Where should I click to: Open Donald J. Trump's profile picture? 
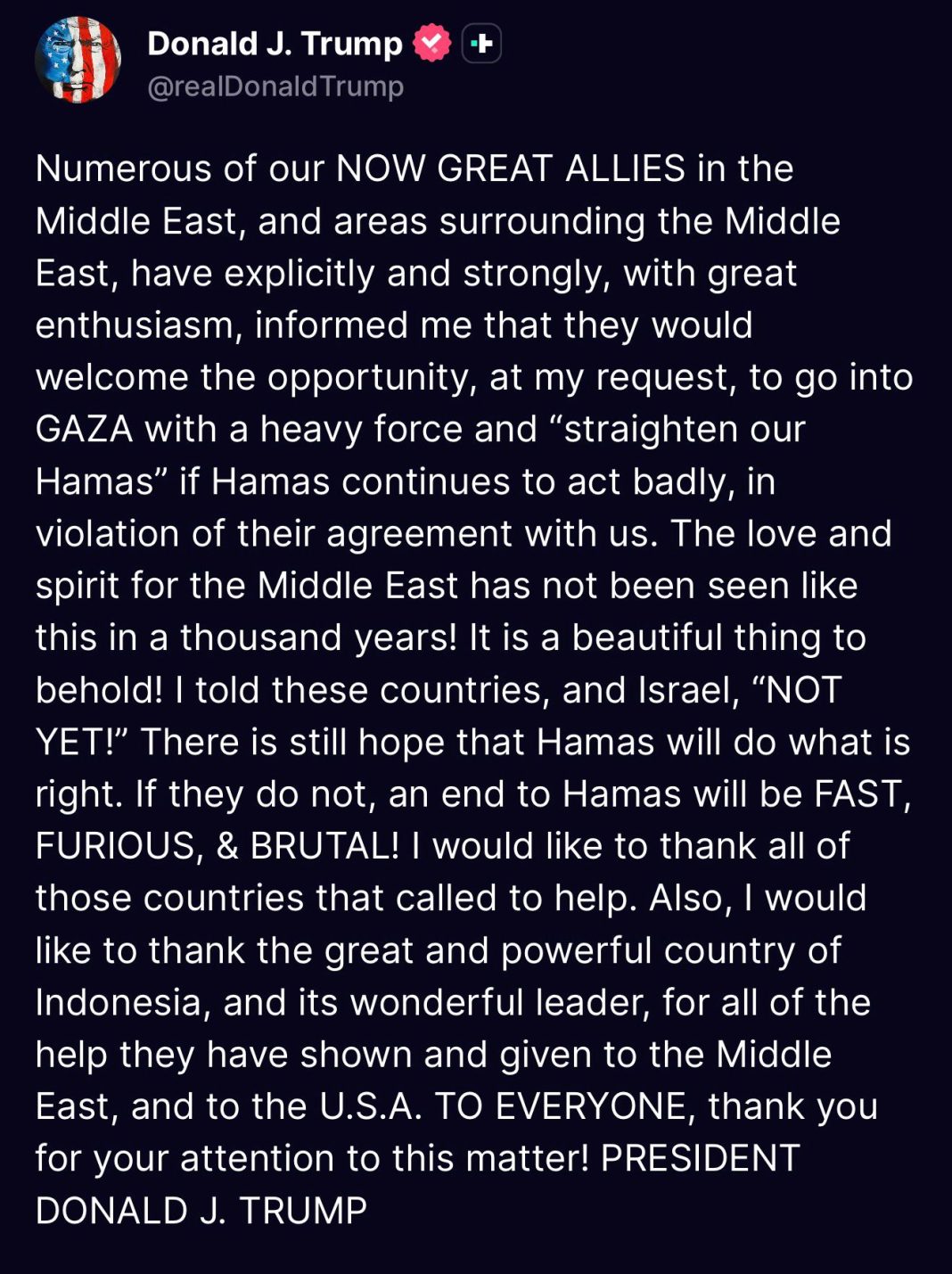coord(78,60)
